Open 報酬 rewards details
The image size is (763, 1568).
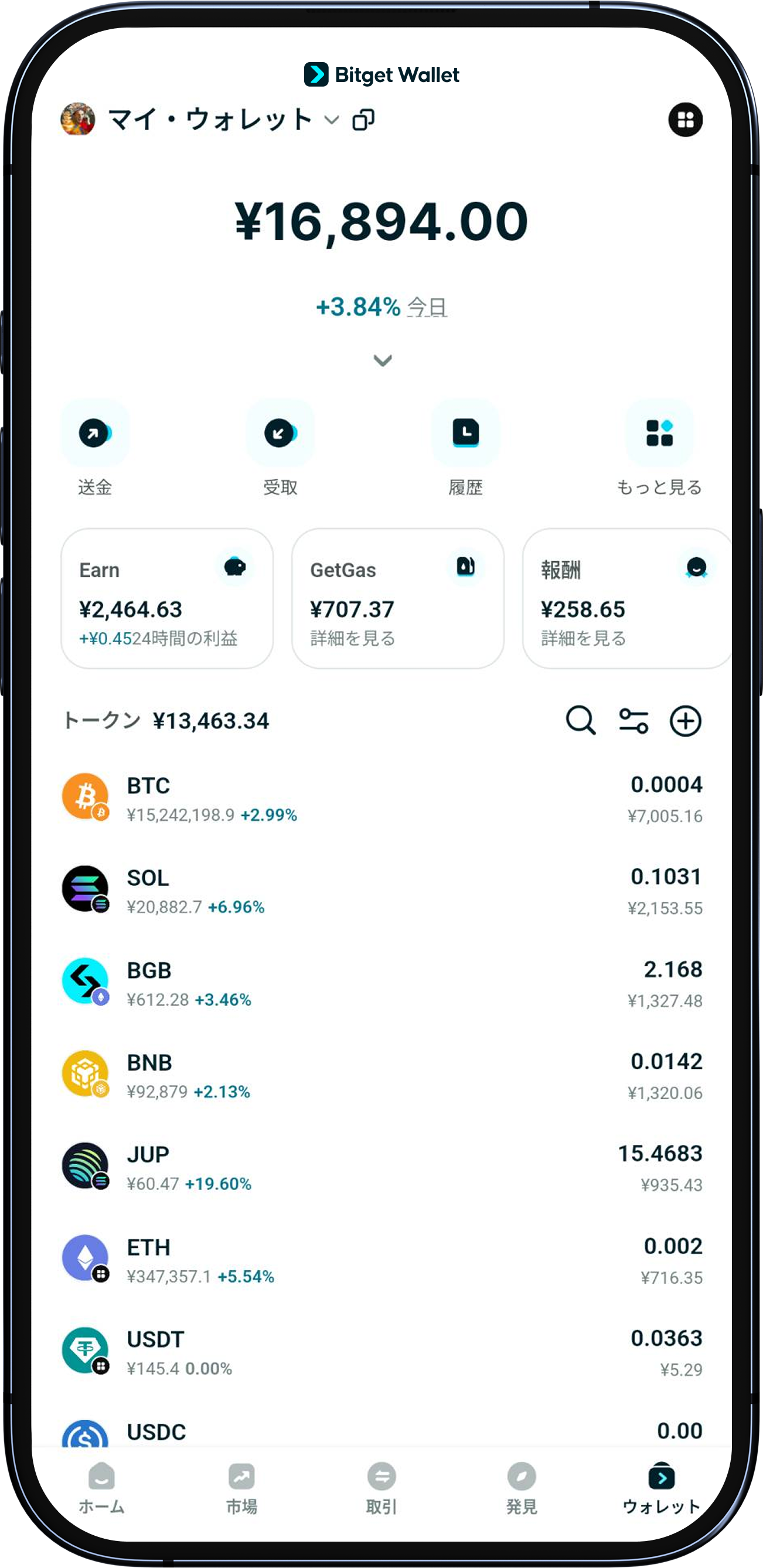(x=583, y=639)
